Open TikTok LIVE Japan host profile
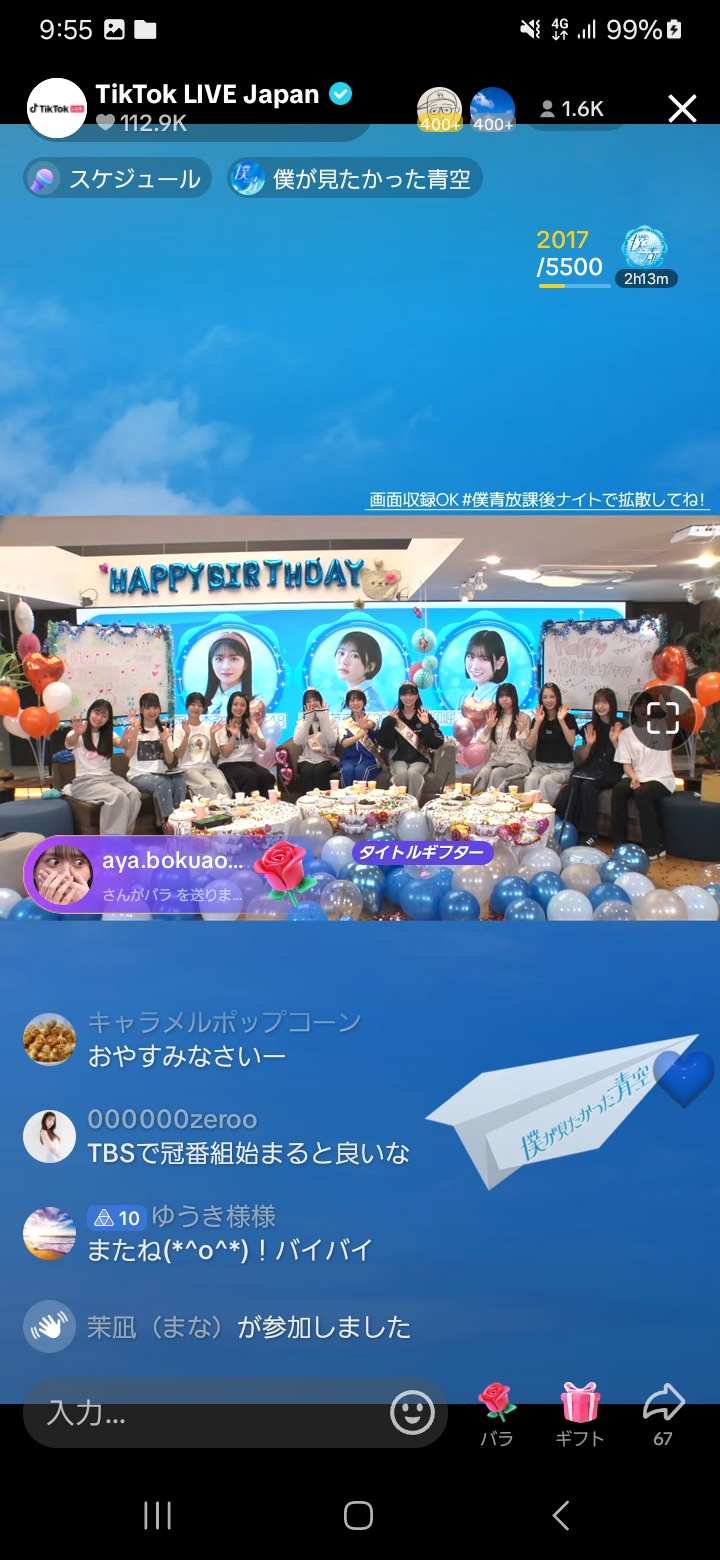The height and width of the screenshot is (1560, 720). [x=57, y=108]
